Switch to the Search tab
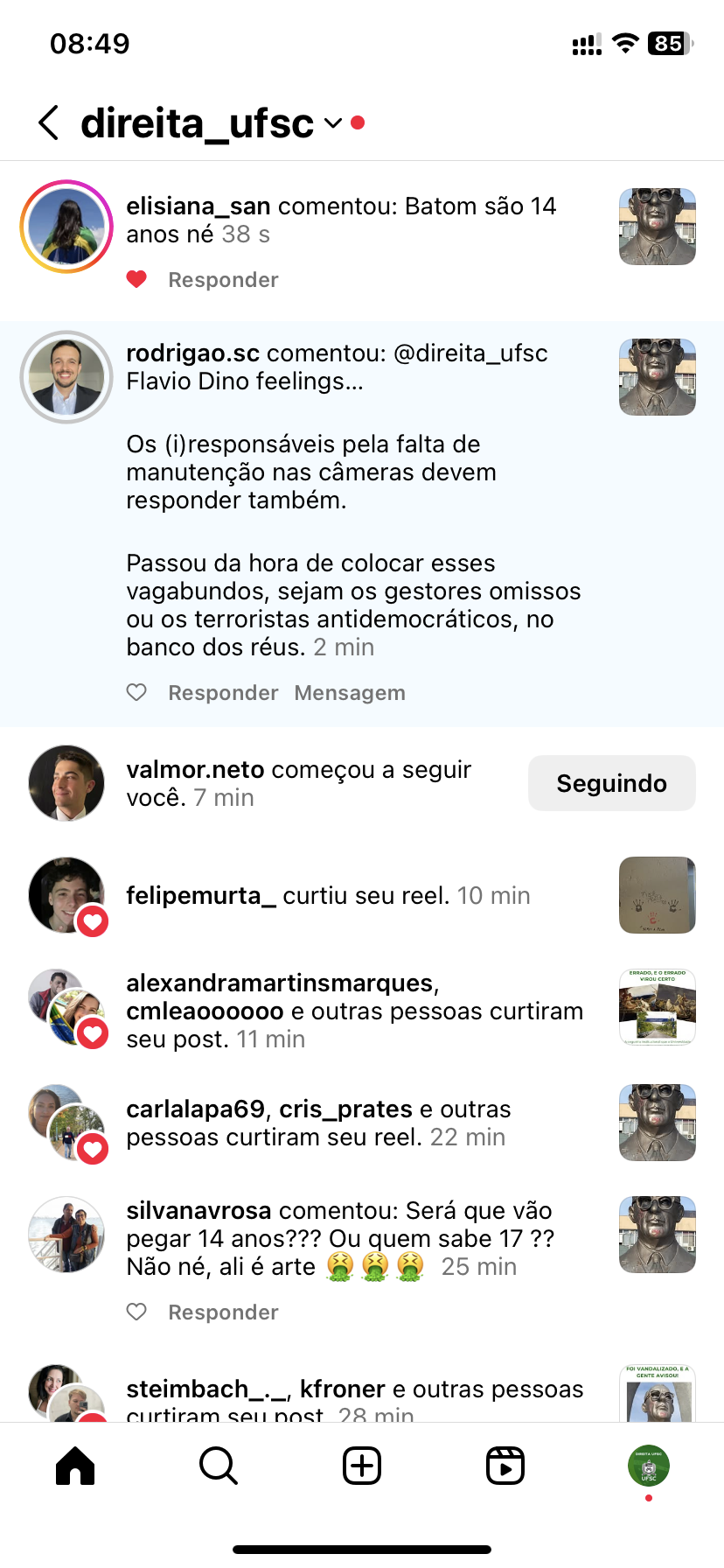Viewport: 724px width, 1568px height. point(218,1466)
